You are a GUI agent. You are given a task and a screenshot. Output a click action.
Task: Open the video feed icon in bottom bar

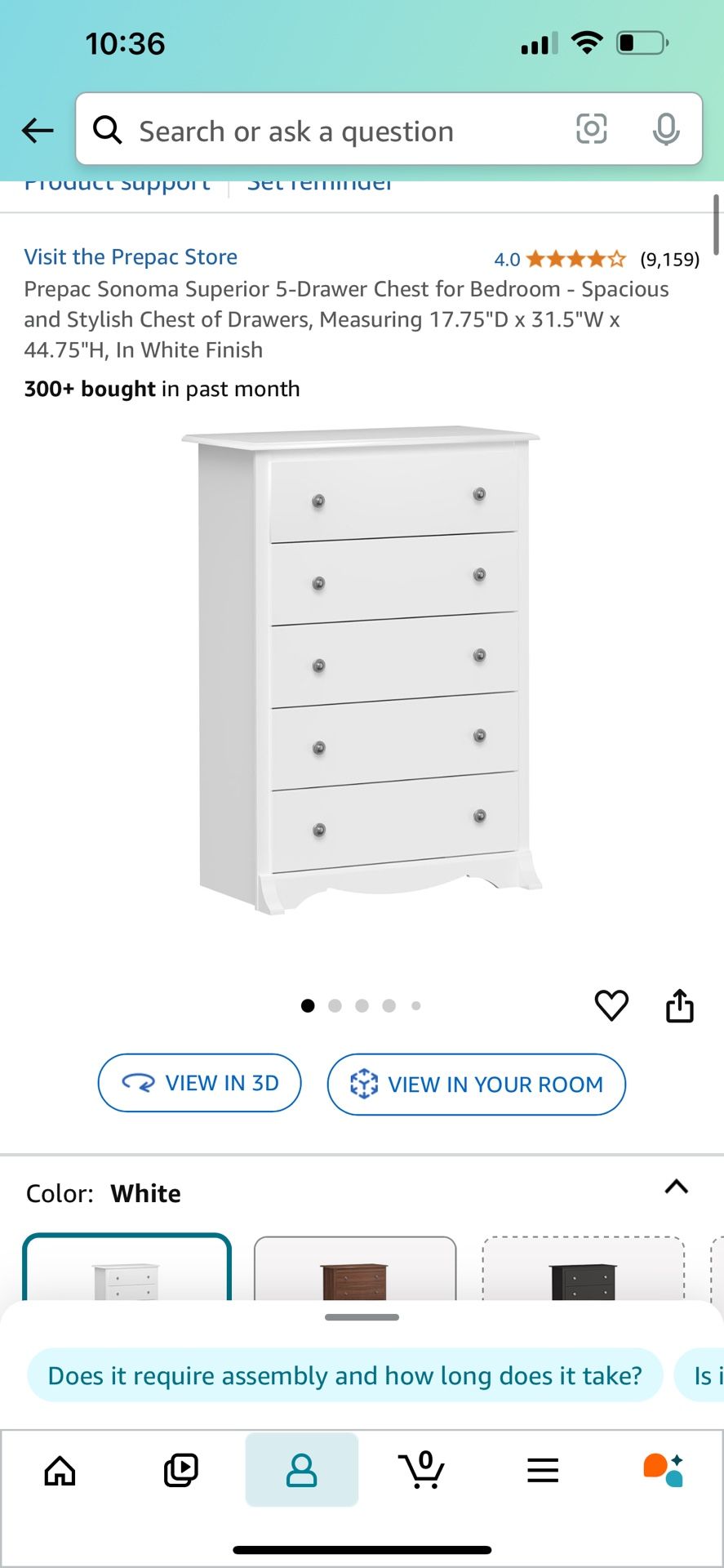point(180,1468)
